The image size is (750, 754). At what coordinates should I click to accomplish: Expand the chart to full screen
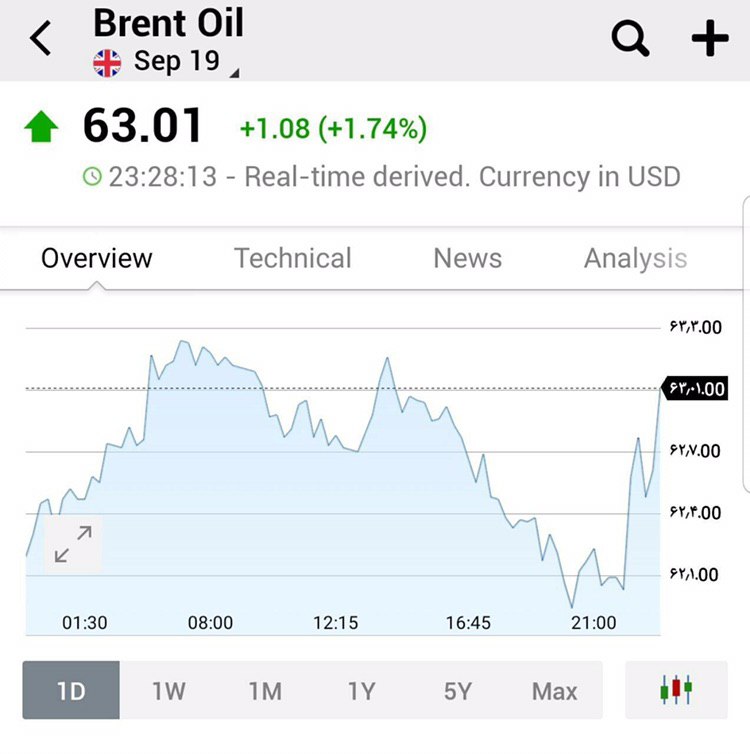click(x=73, y=544)
